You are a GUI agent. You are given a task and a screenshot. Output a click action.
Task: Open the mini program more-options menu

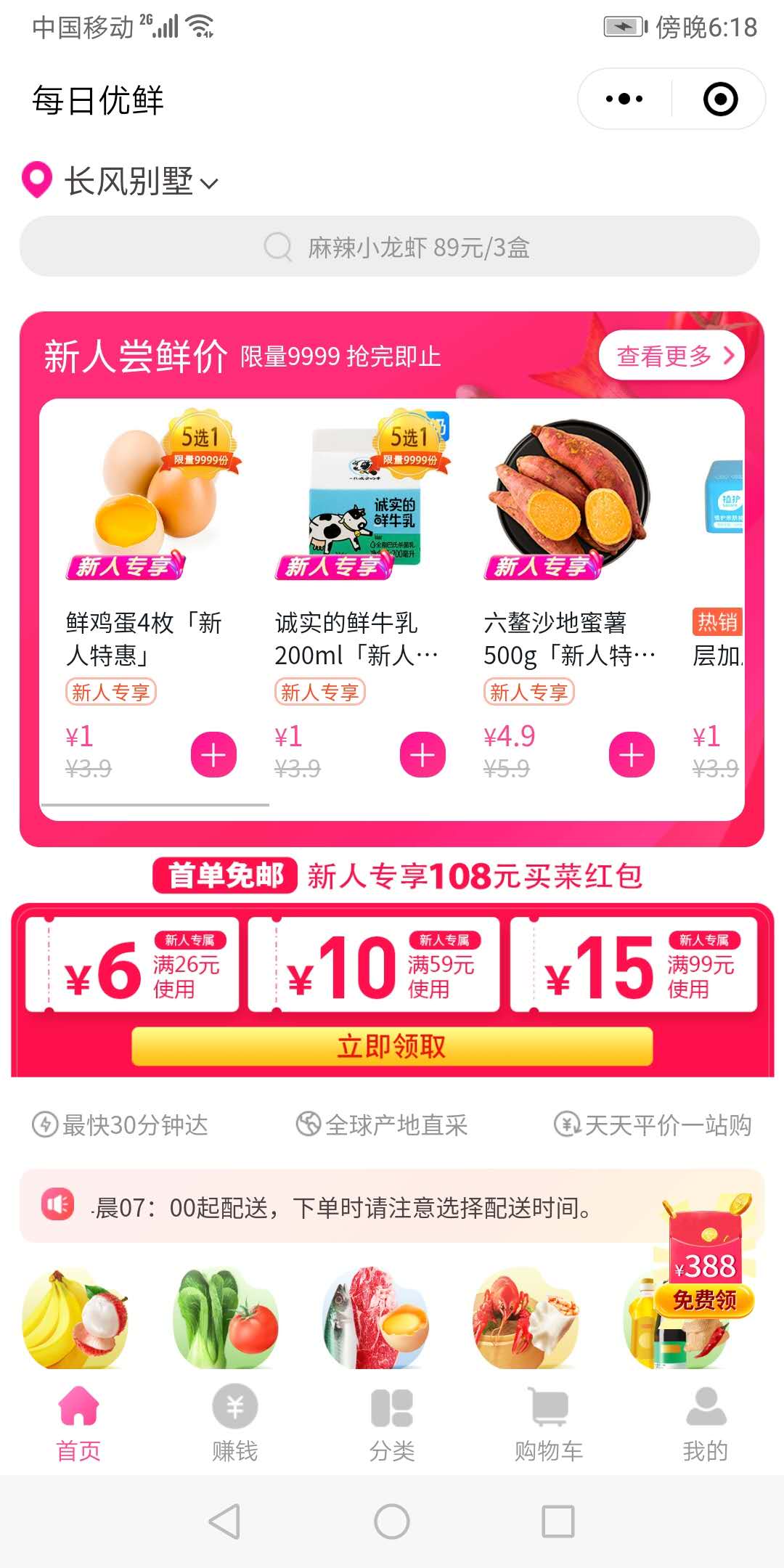(624, 99)
